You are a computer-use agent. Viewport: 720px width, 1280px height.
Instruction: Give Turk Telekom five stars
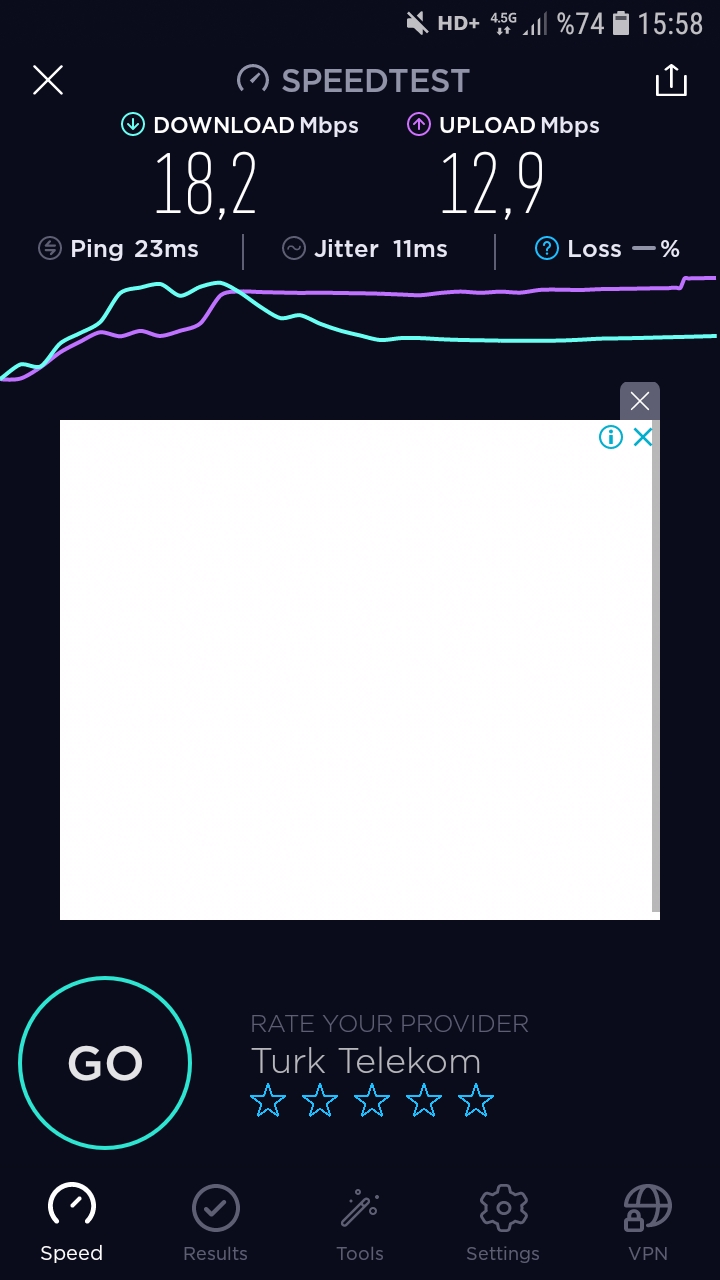pos(476,1101)
